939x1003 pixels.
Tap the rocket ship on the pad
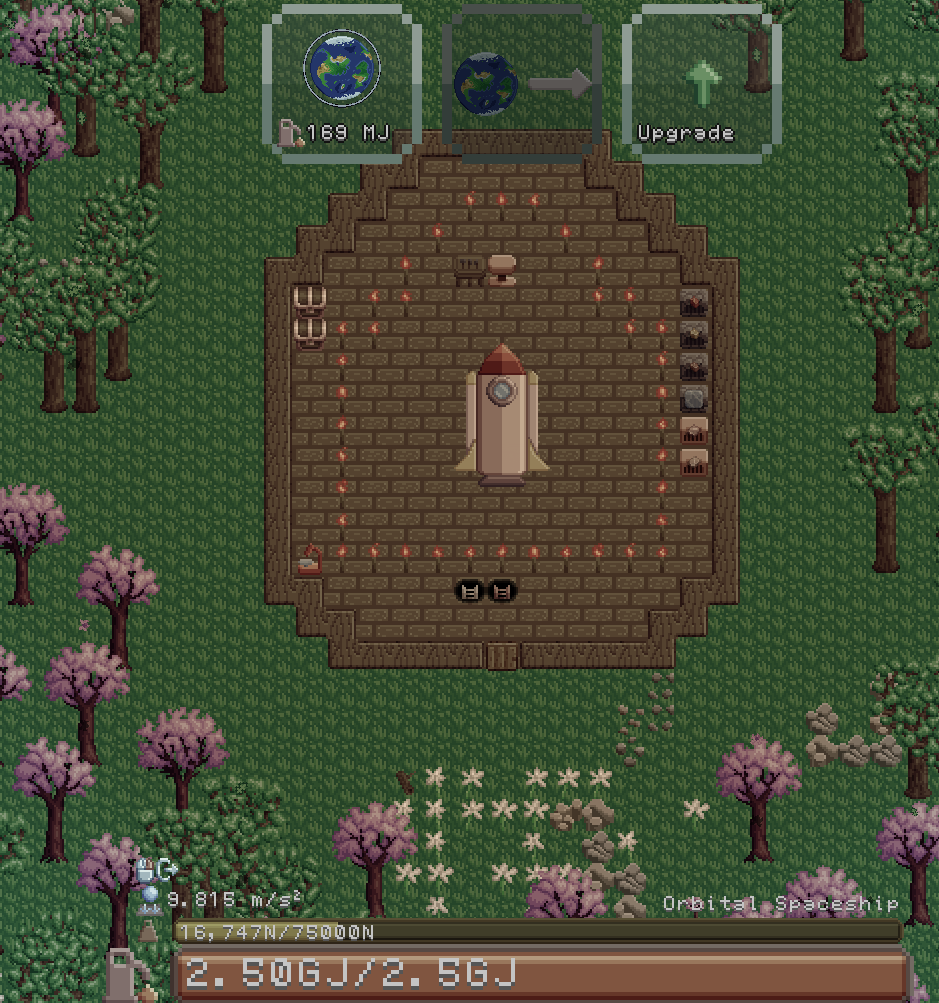pos(502,416)
